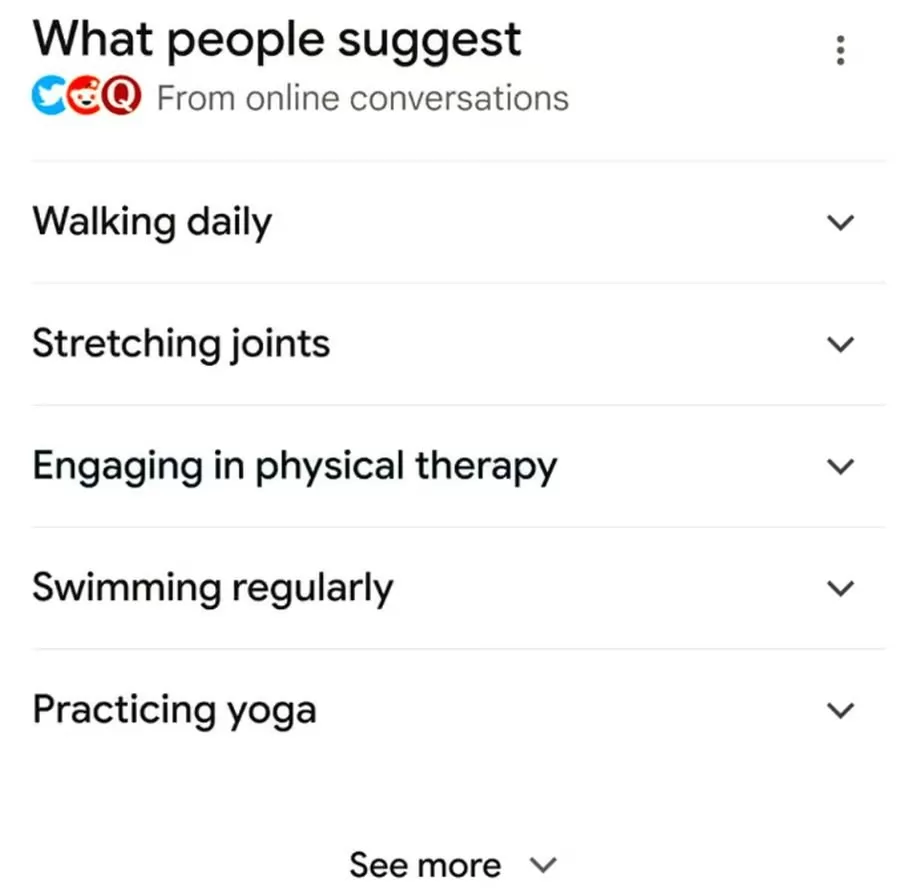Open the three-dot overflow menu

tap(841, 50)
